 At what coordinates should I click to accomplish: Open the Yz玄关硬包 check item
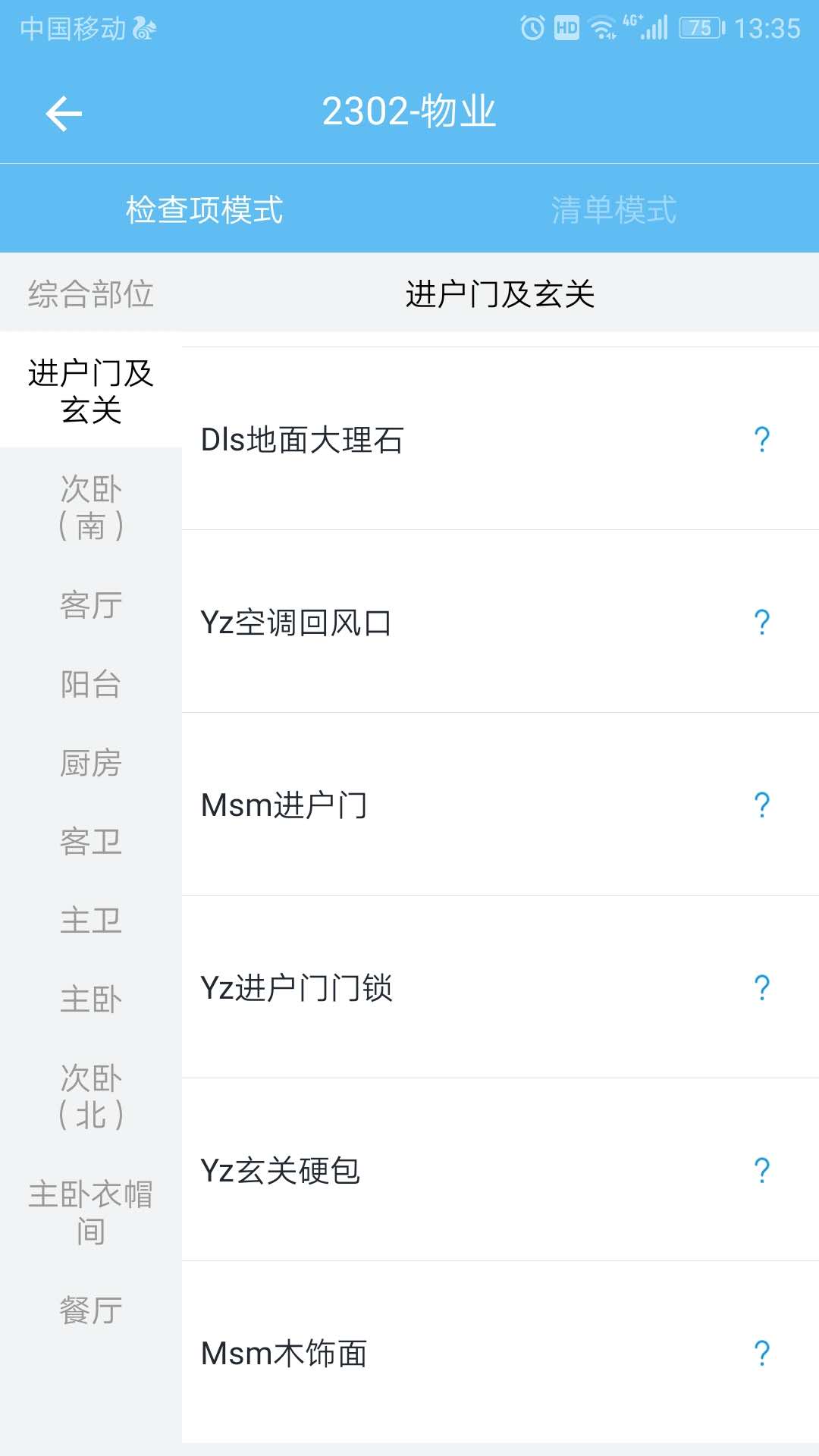500,1170
